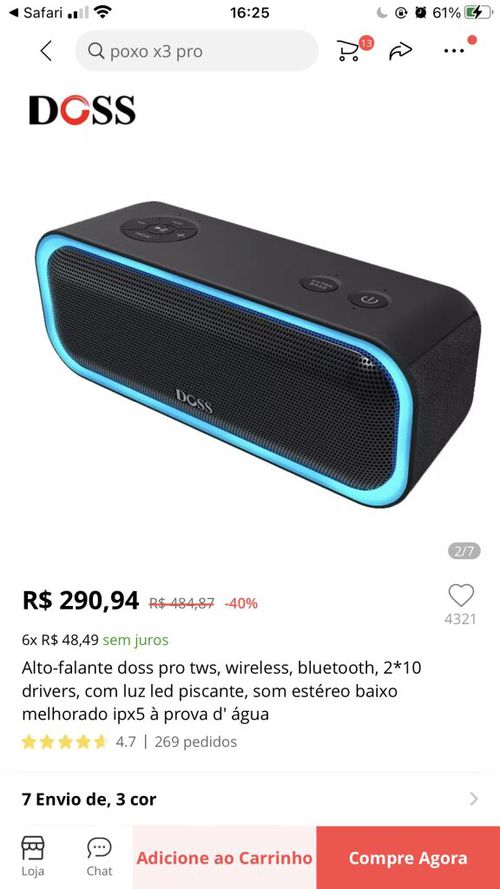This screenshot has width=500, height=889.
Task: Go back using the top-left arrow
Action: coord(46,51)
